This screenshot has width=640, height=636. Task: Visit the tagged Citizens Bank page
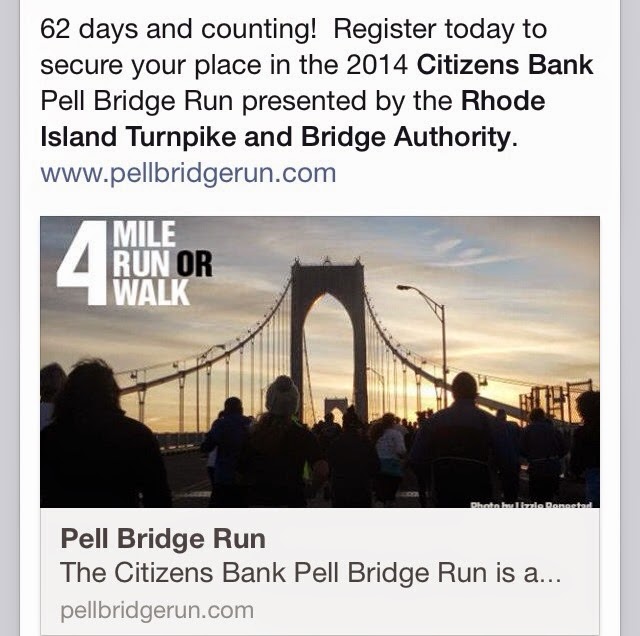coord(505,66)
